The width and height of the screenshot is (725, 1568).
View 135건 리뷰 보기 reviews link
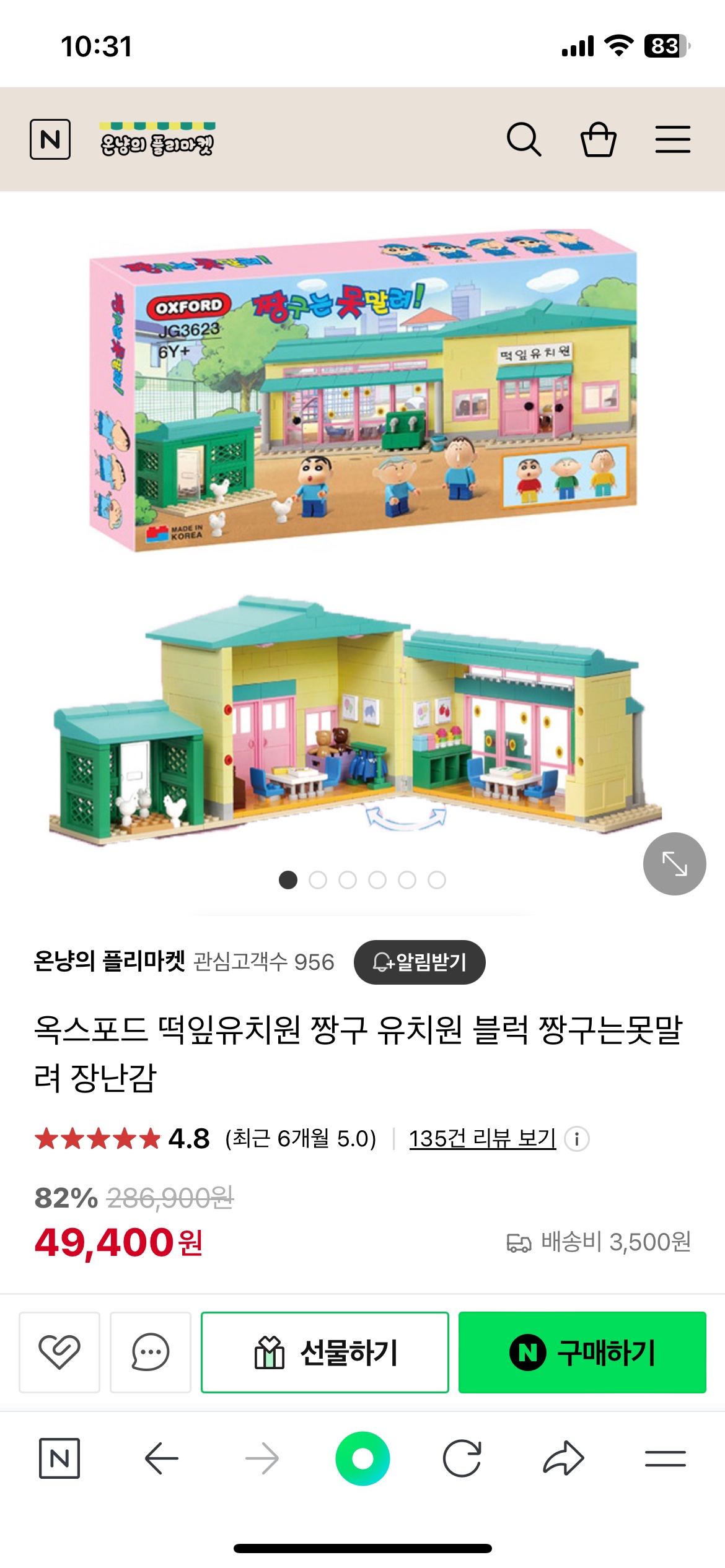click(x=482, y=1138)
